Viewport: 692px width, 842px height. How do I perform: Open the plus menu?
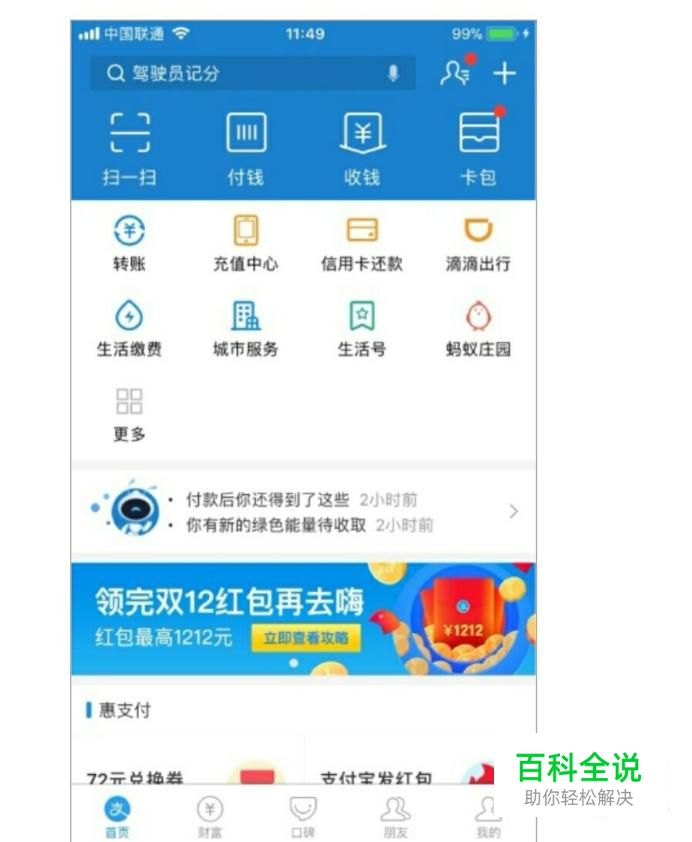pos(505,73)
